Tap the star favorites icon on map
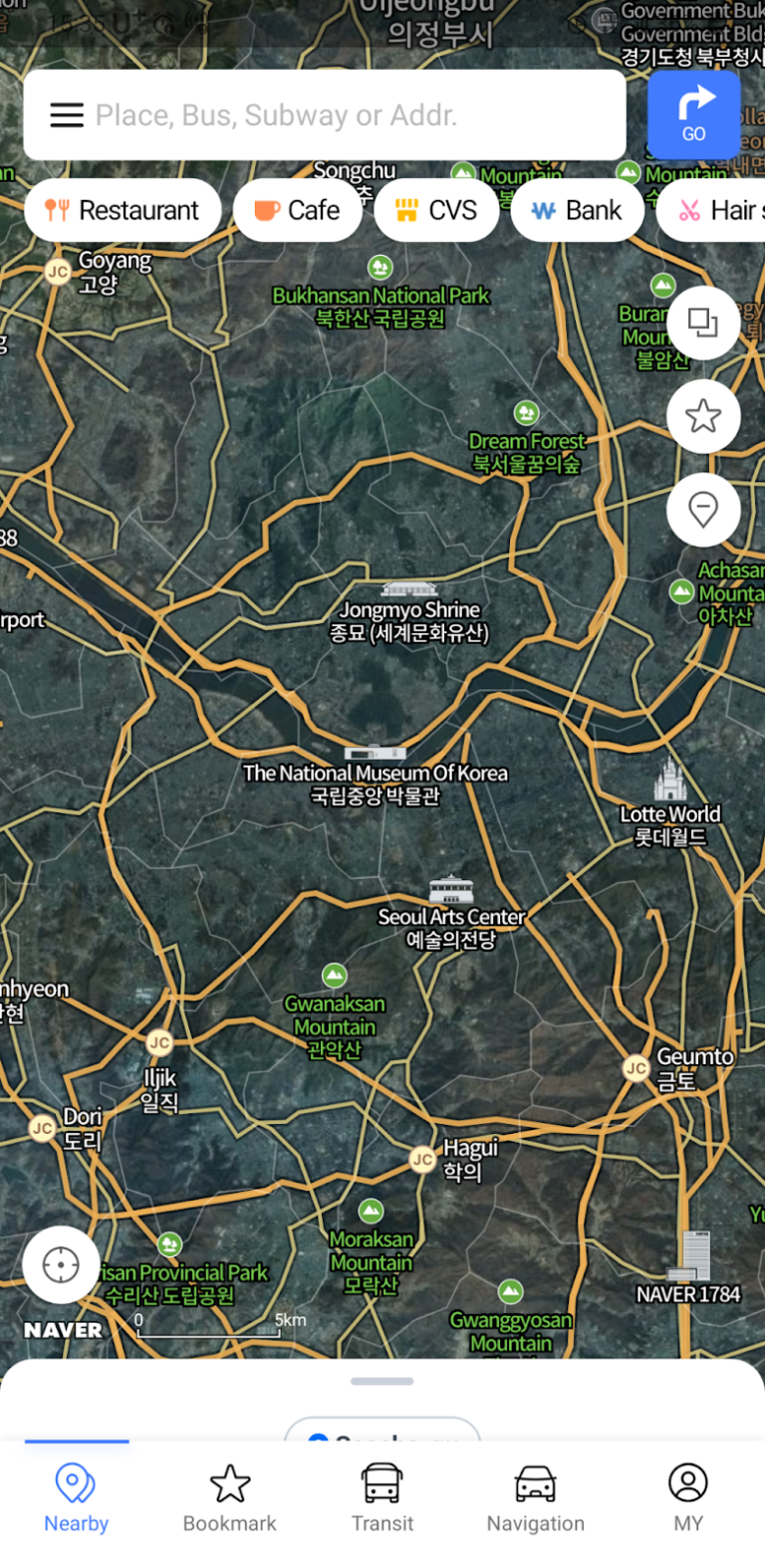 tap(703, 416)
